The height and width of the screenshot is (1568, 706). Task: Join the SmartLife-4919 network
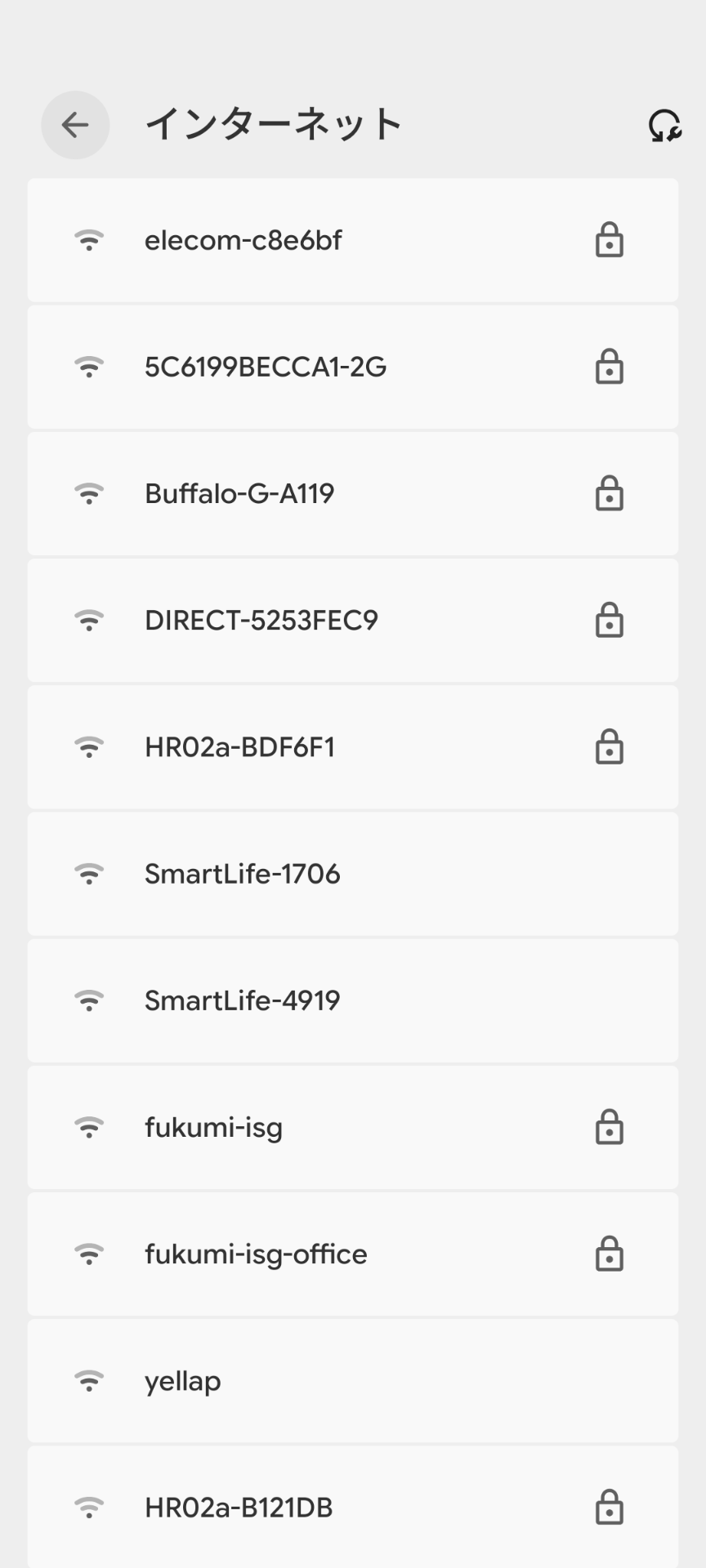pos(353,1000)
